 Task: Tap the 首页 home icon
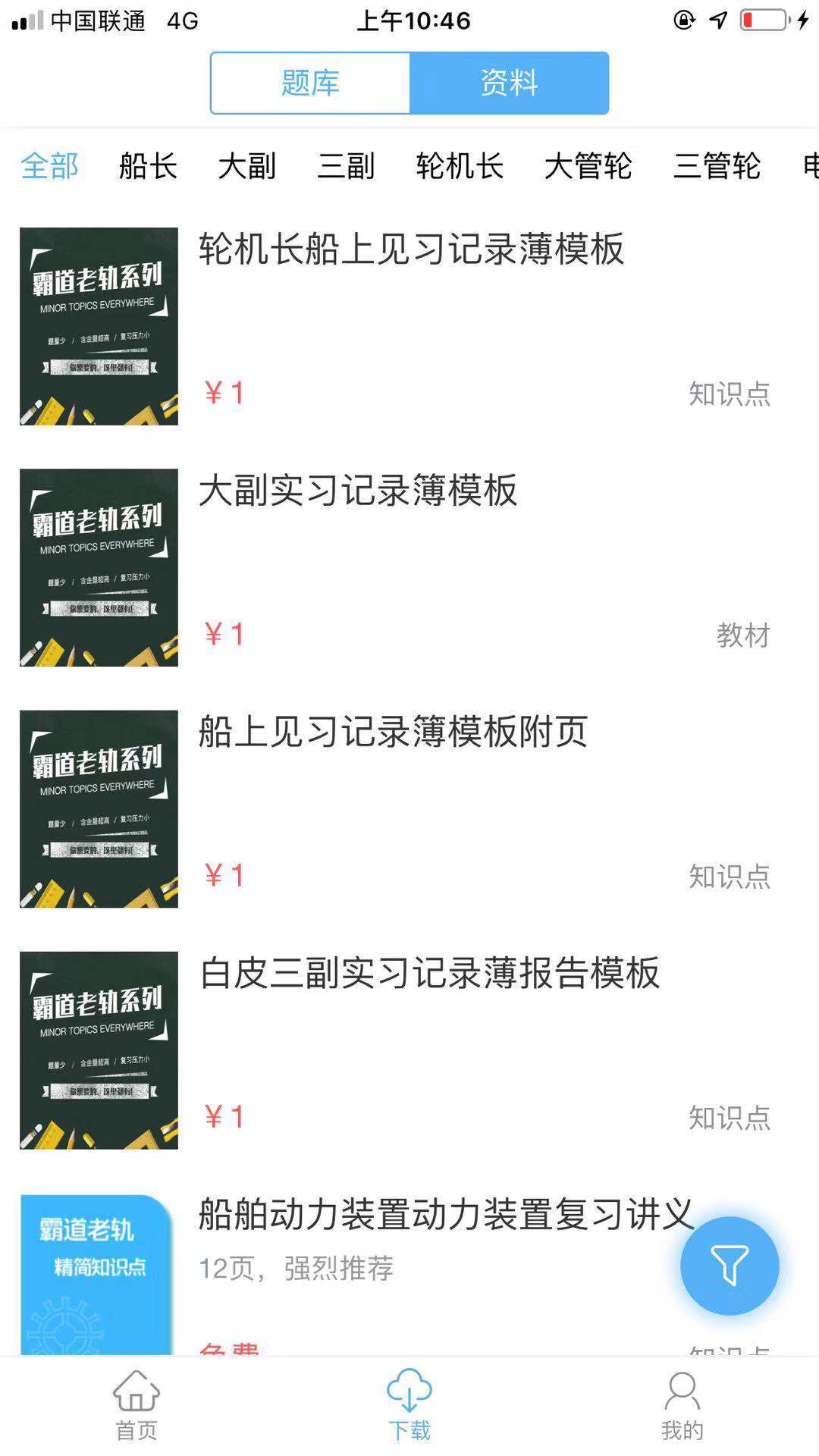(136, 1403)
